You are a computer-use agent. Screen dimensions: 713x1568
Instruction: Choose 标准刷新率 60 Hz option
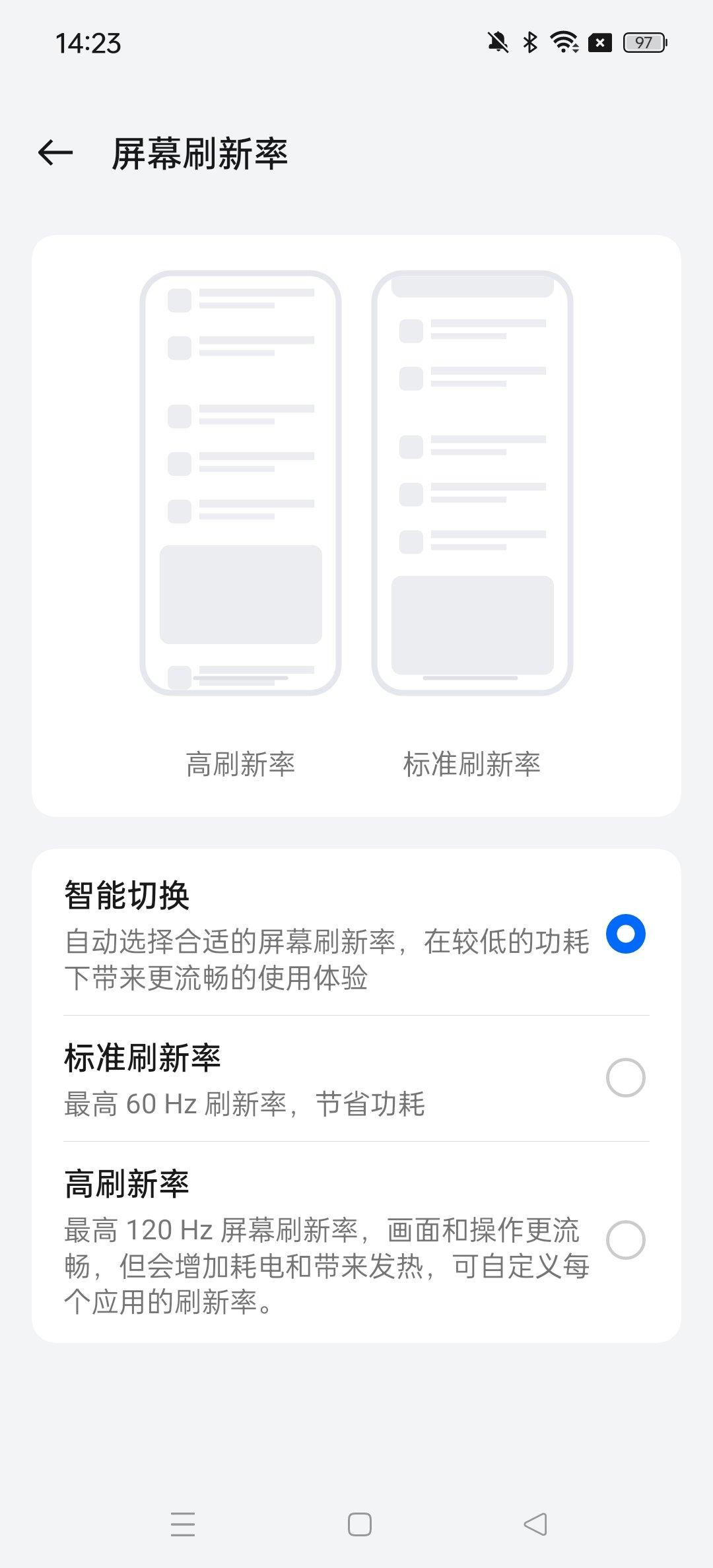point(625,1078)
